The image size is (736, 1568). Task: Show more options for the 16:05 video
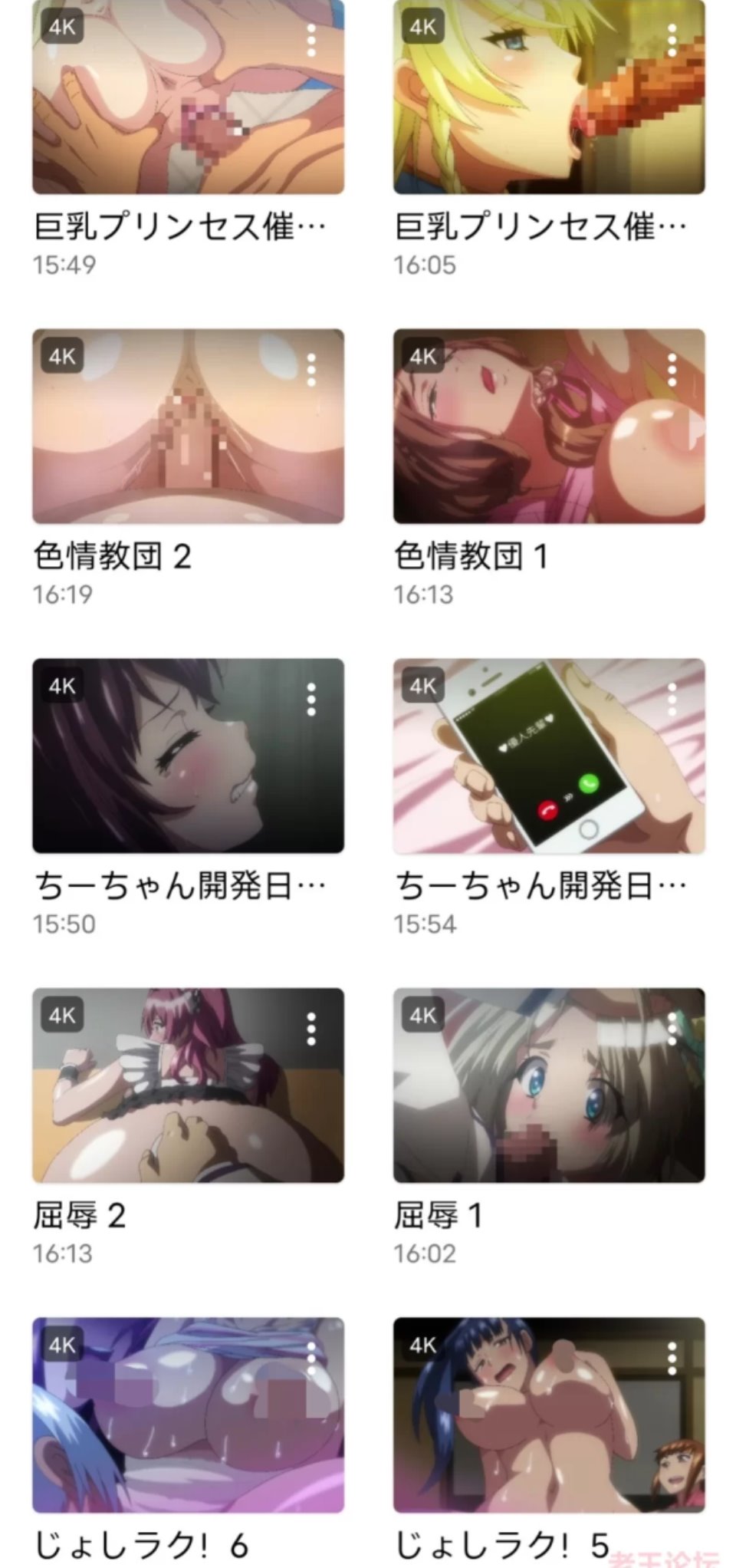pyautogui.click(x=672, y=41)
